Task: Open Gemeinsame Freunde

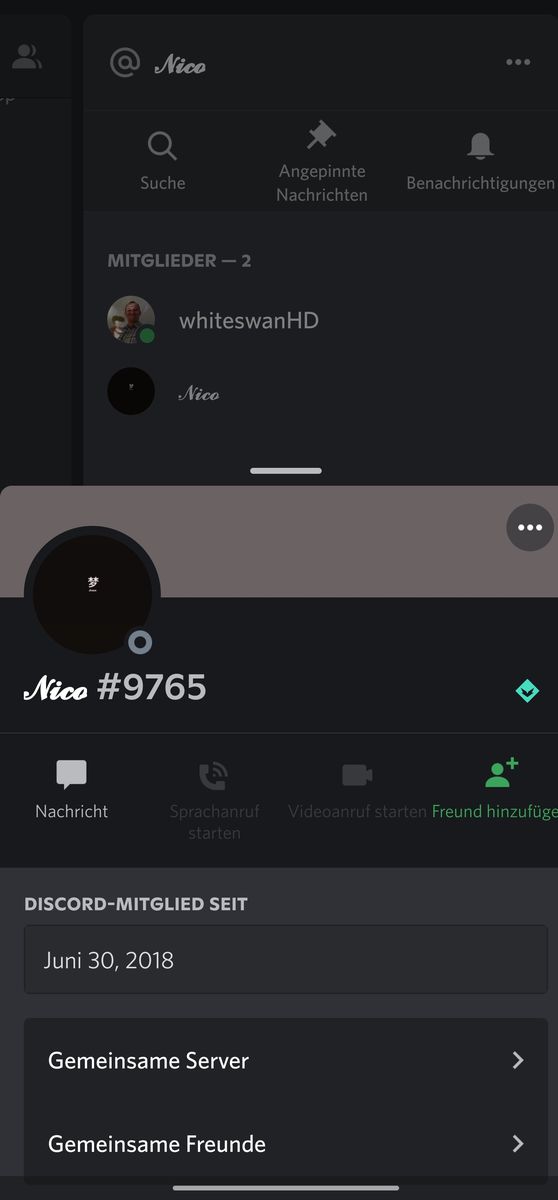Action: click(286, 1144)
